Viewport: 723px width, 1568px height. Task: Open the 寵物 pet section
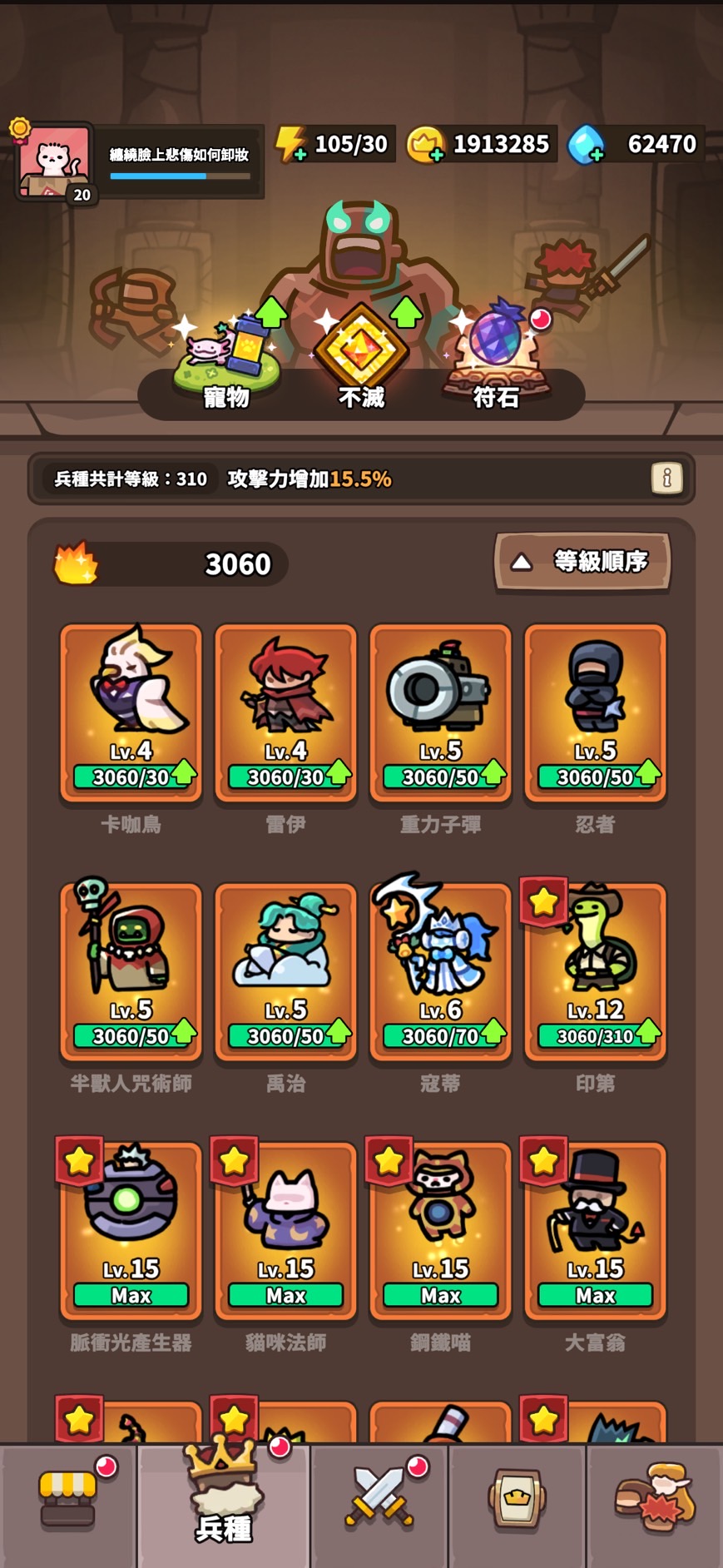(x=225, y=358)
